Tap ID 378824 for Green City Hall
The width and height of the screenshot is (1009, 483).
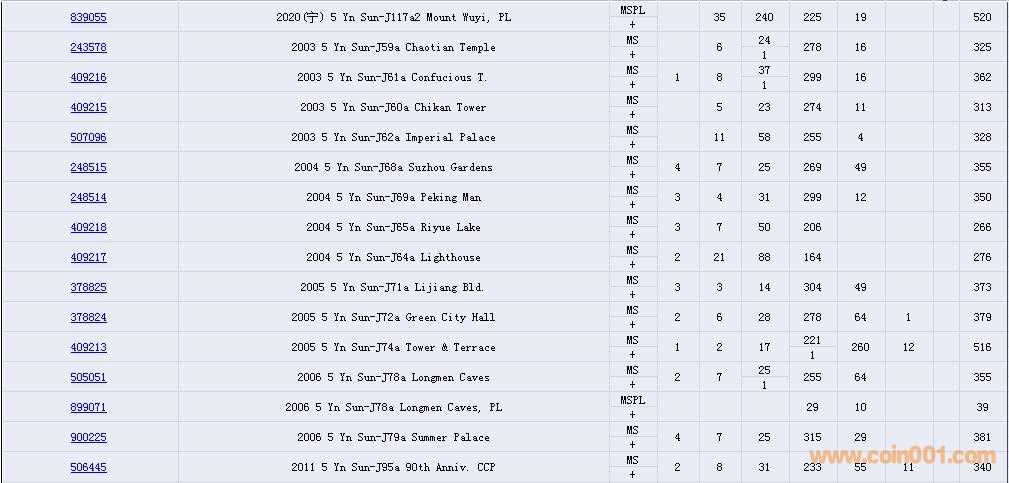point(88,317)
